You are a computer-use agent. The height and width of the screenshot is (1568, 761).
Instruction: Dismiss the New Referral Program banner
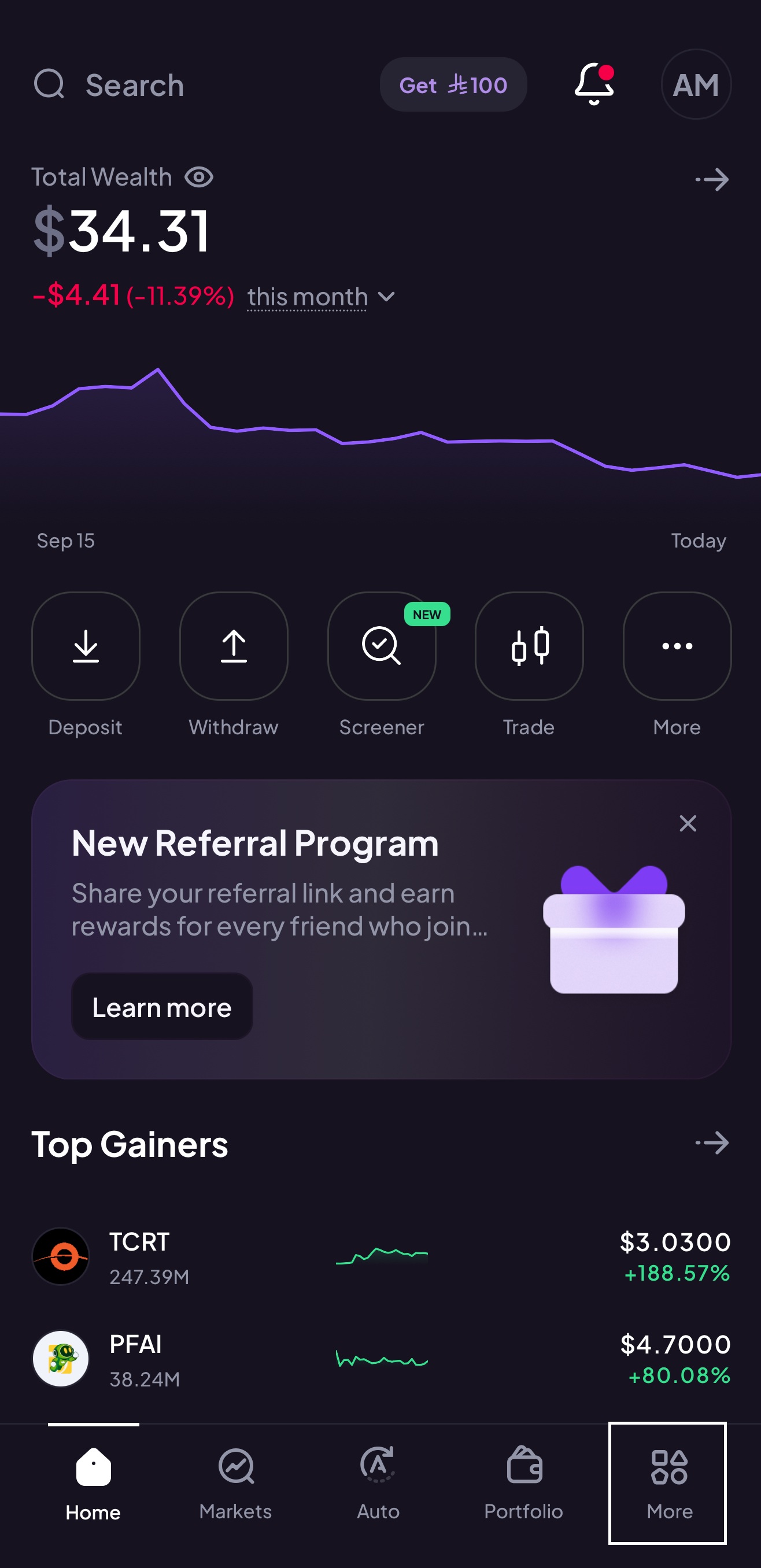(x=688, y=823)
